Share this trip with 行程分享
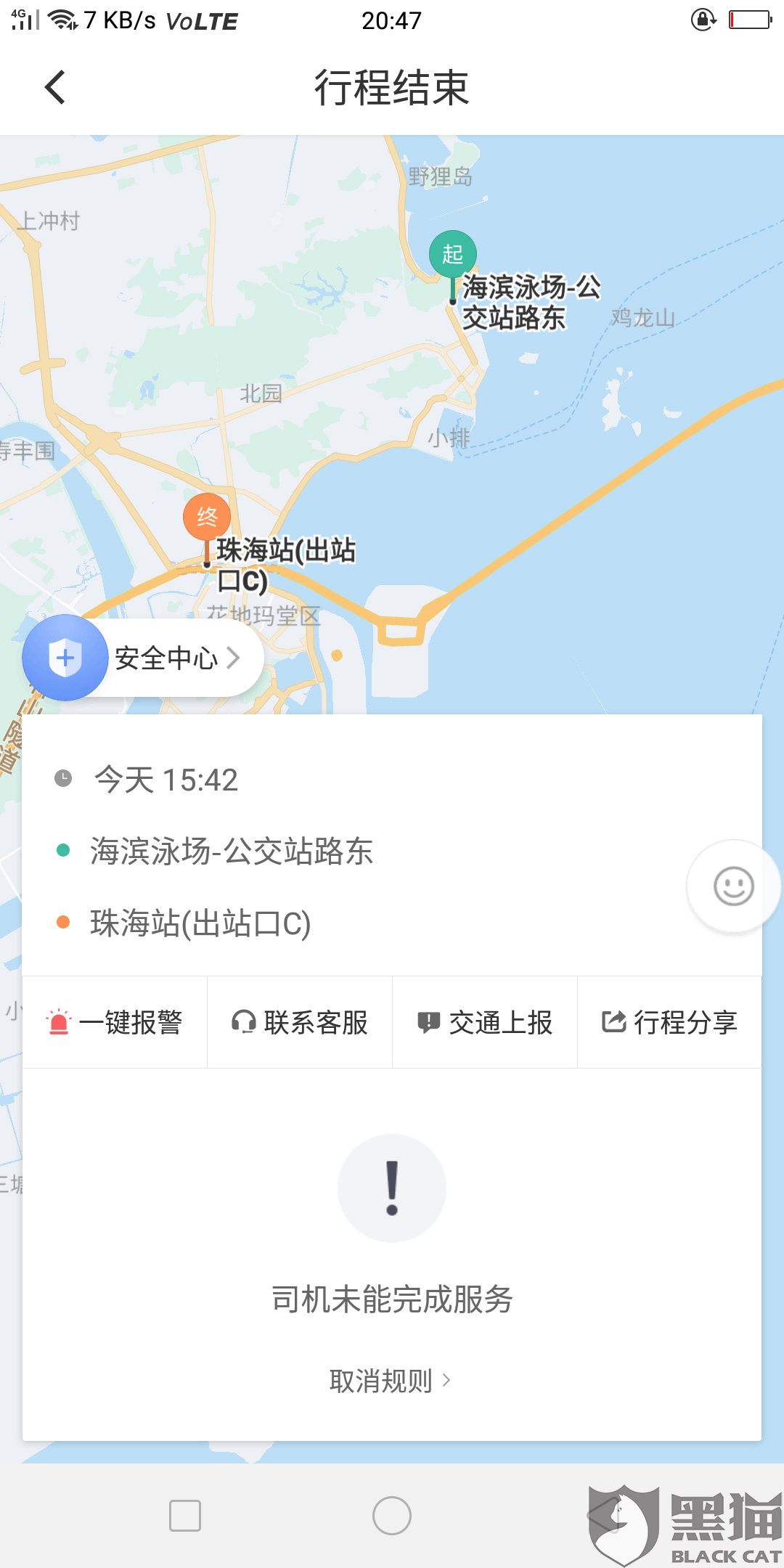Image resolution: width=784 pixels, height=1568 pixels. (x=669, y=1022)
